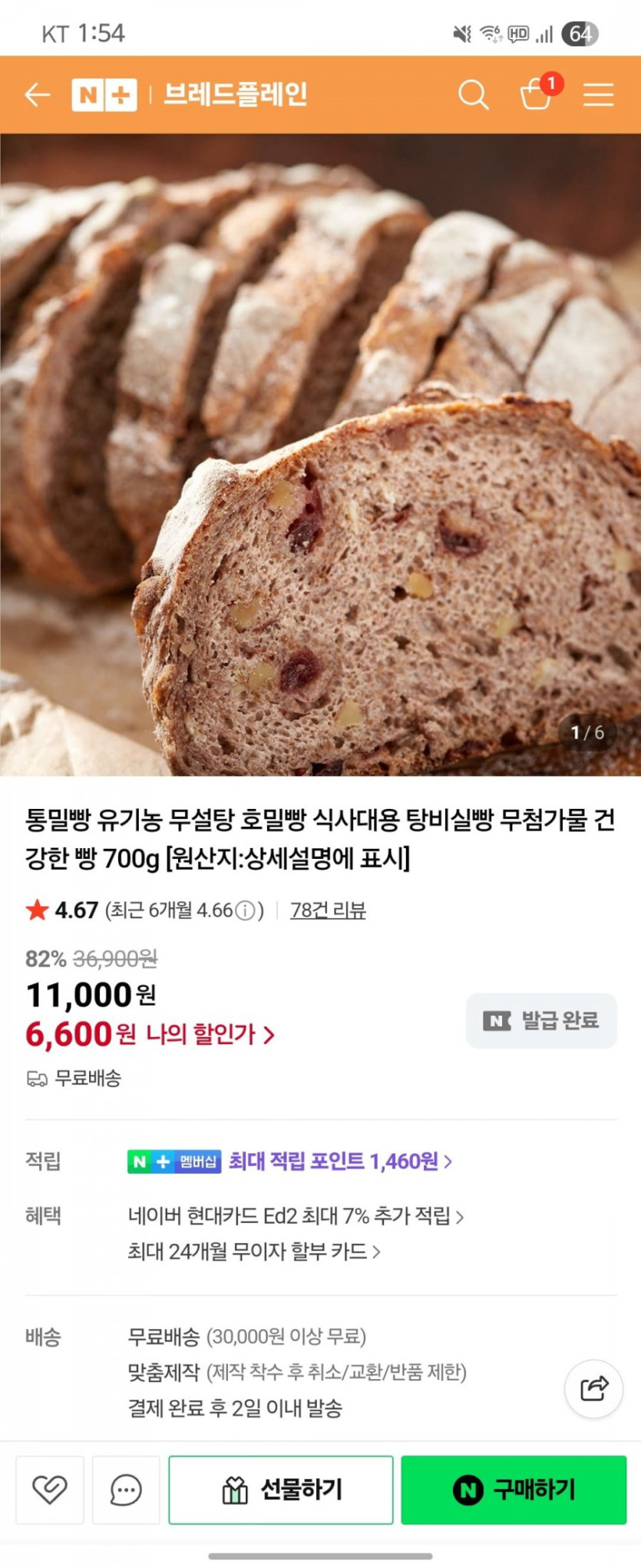Open the N+ Naver Plus store logo
Viewport: 641px width, 1568px height.
coord(104,94)
